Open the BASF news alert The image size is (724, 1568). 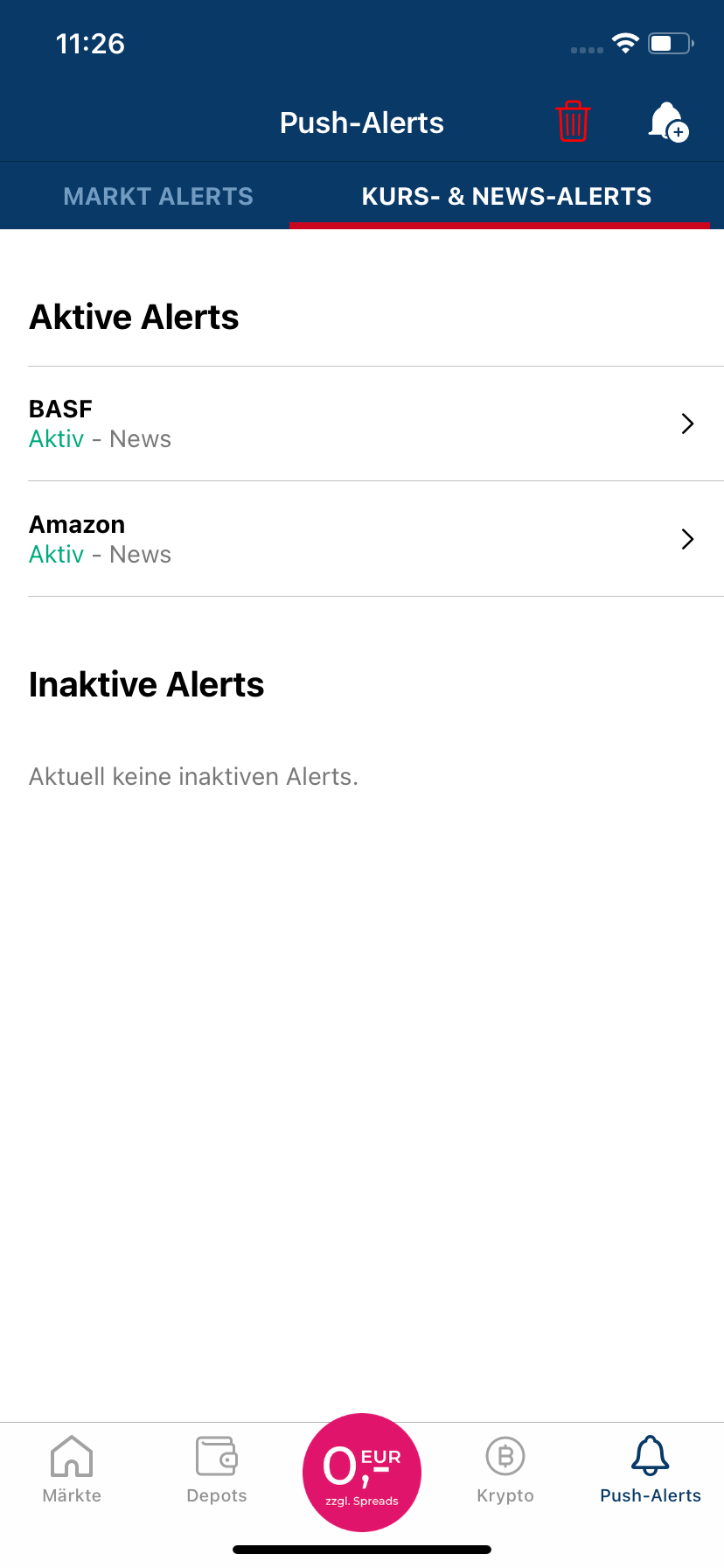362,423
